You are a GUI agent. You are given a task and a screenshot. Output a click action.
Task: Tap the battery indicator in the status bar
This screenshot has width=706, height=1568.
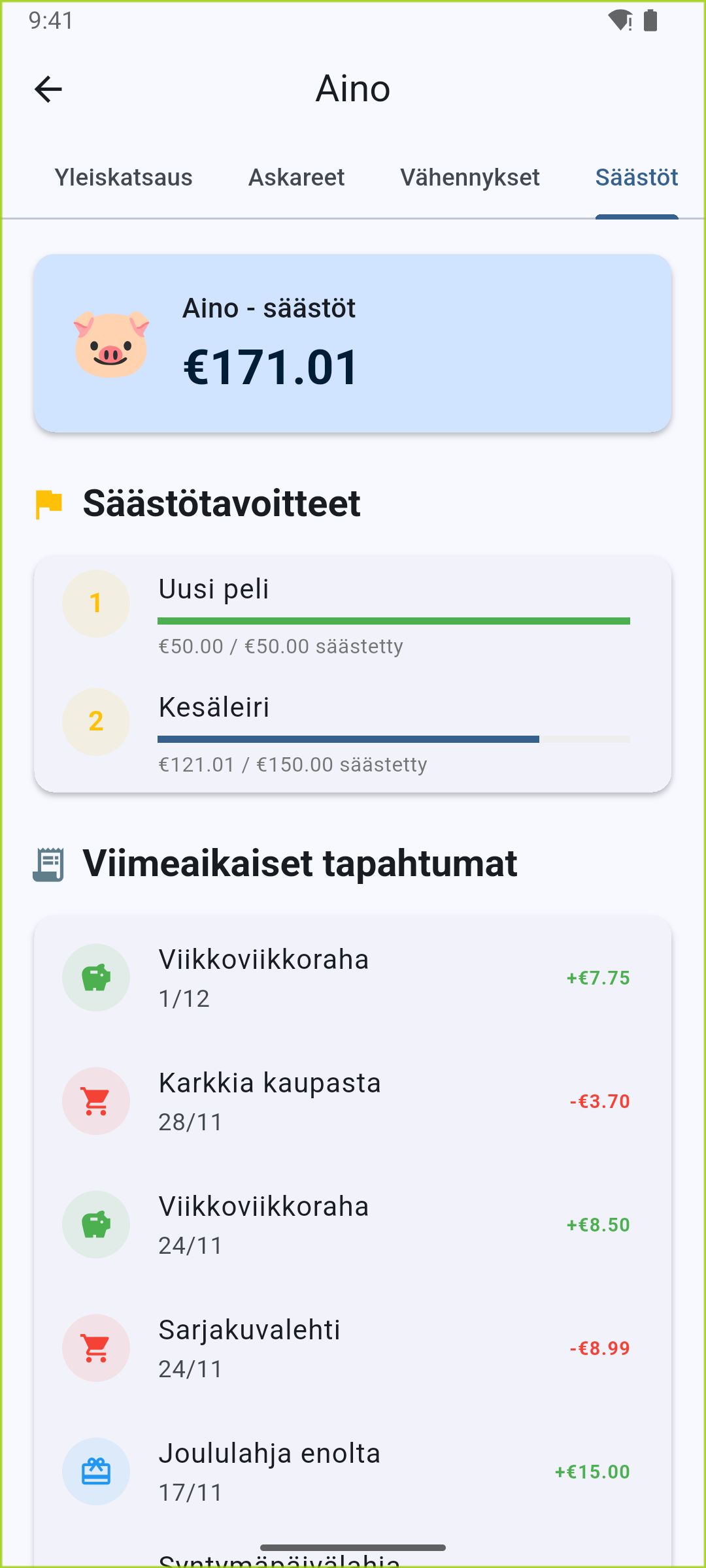point(650,21)
